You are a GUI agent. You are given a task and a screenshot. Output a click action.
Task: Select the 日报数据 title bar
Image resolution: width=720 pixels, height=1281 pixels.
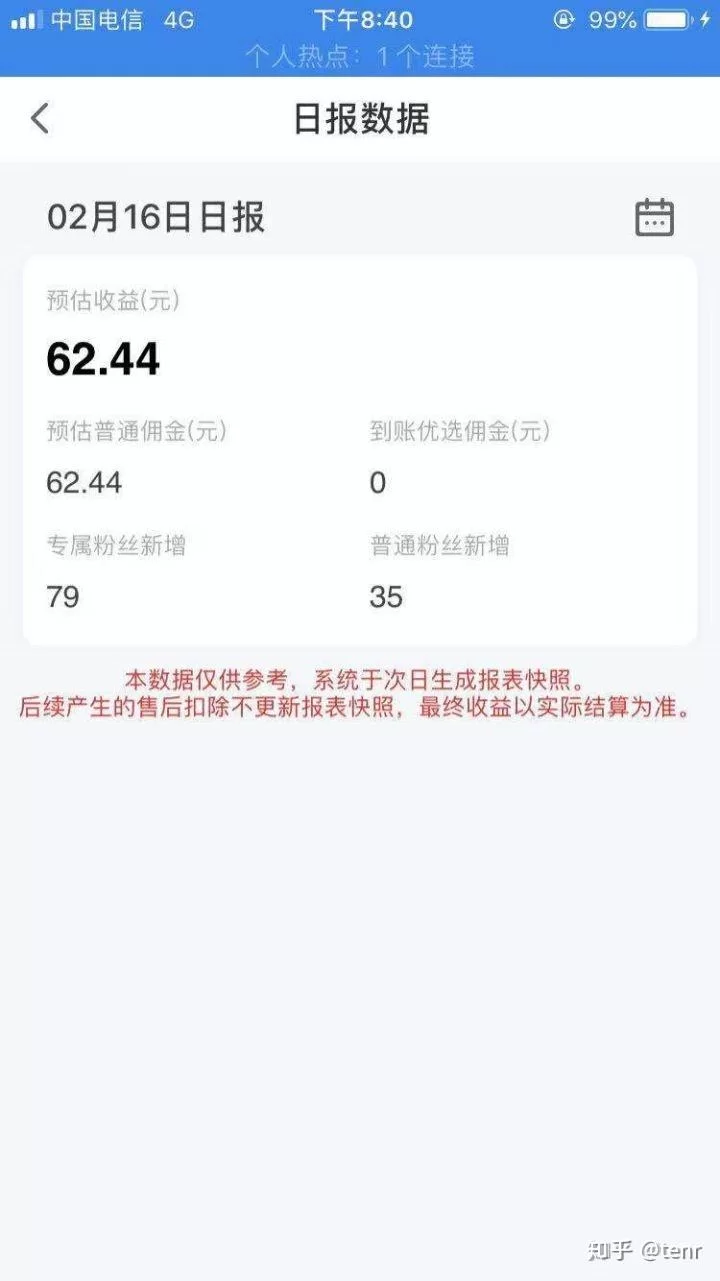tap(360, 119)
